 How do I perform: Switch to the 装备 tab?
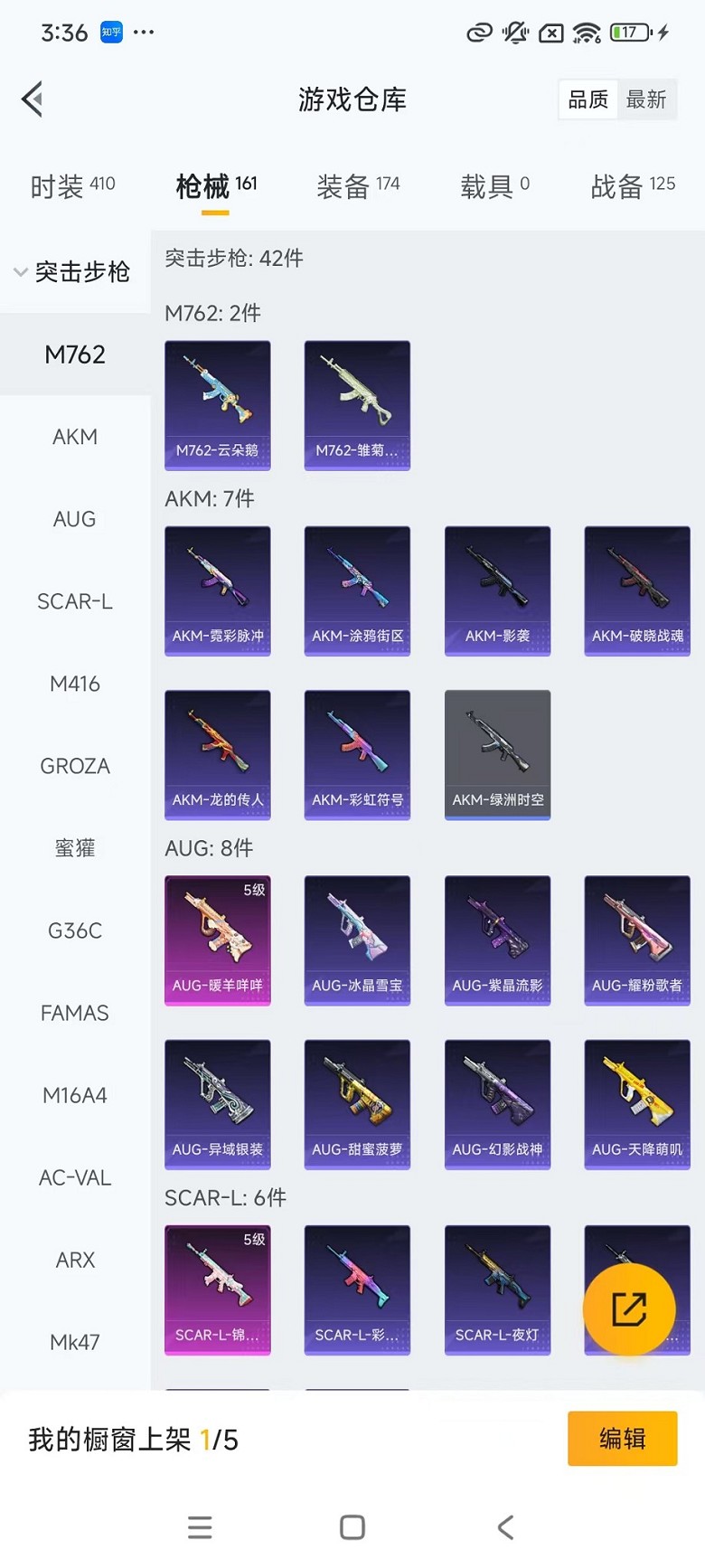(x=358, y=186)
